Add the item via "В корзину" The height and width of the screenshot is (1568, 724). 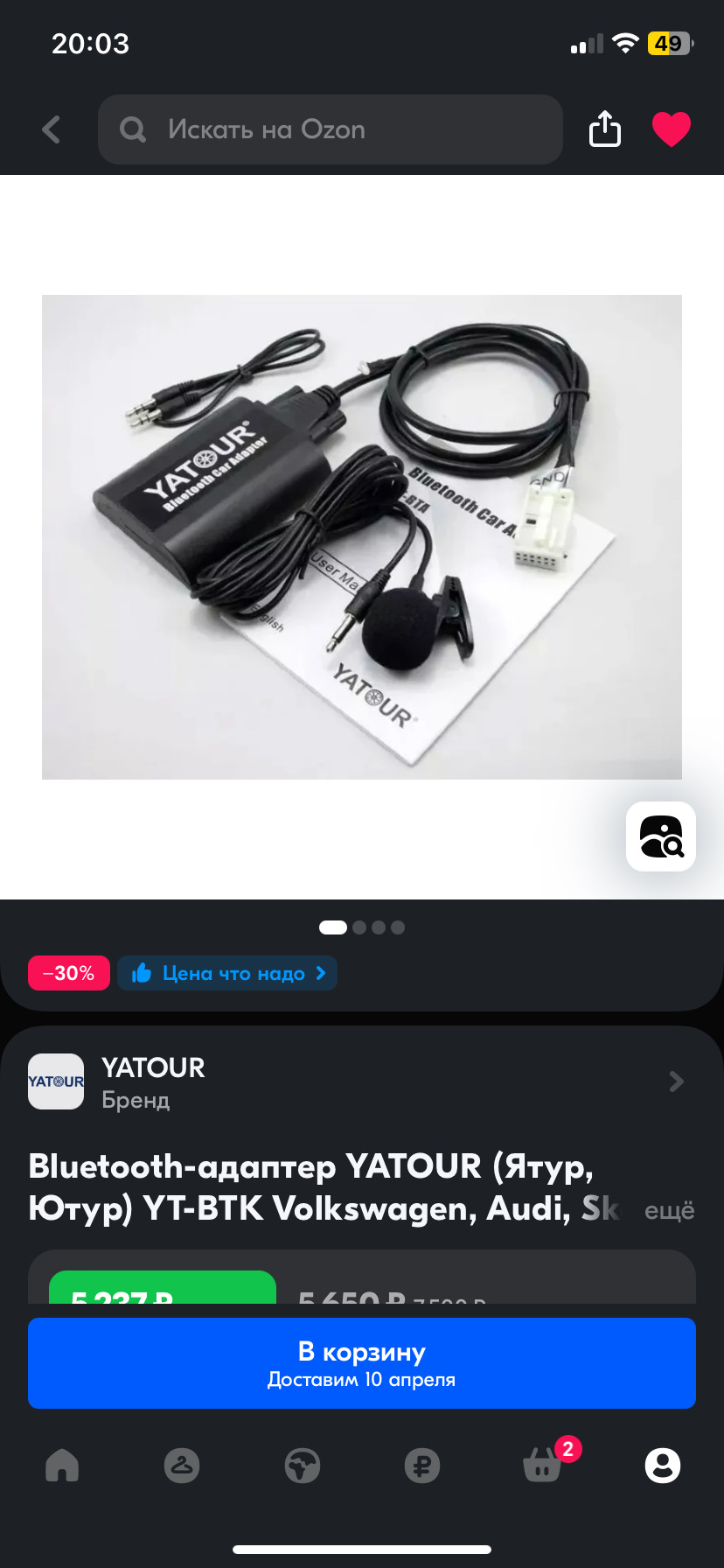pos(362,1362)
